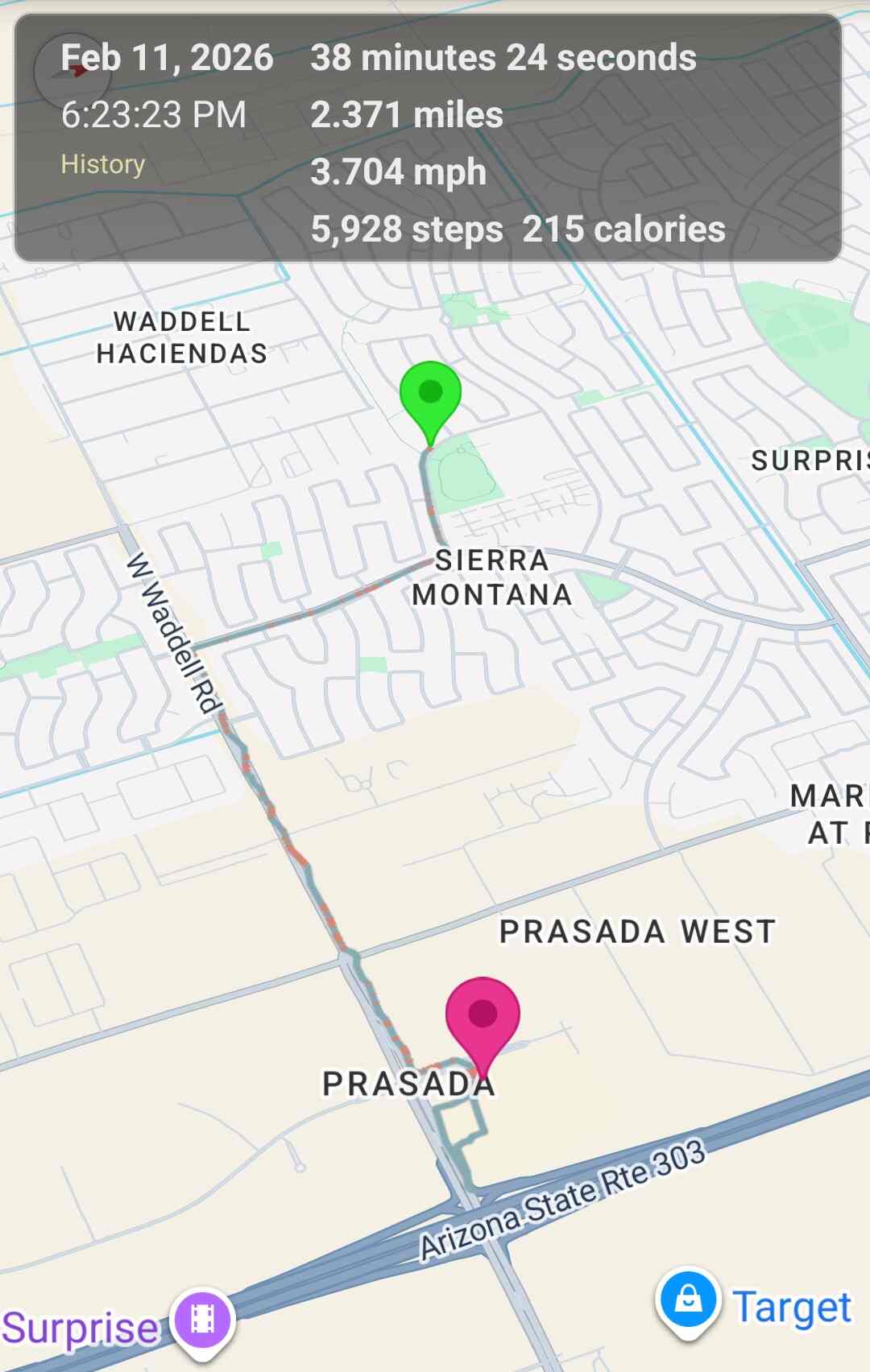The height and width of the screenshot is (1372, 870).
Task: Tap the 2.371 miles distance reading
Action: pos(406,114)
